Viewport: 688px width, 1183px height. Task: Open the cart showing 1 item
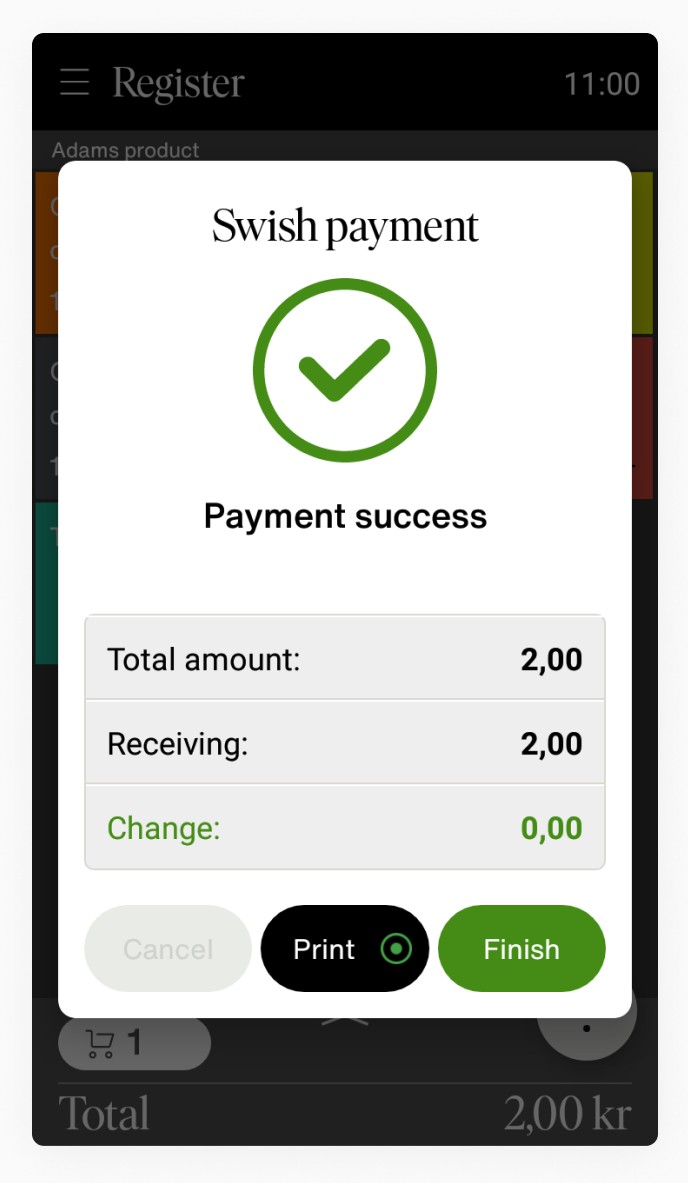click(134, 1043)
